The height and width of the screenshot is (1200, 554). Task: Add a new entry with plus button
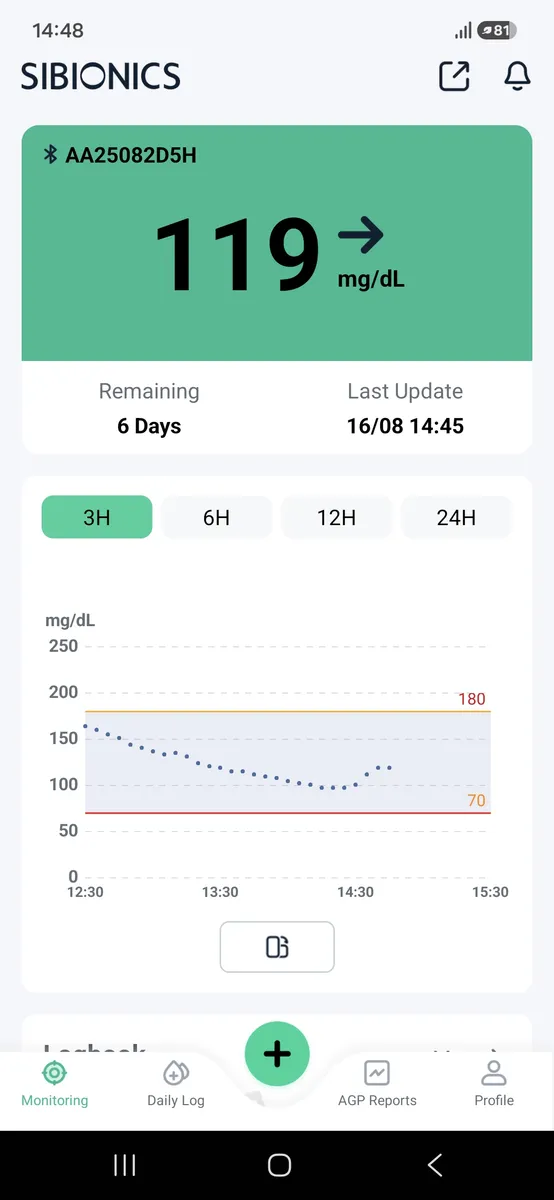pos(277,1054)
